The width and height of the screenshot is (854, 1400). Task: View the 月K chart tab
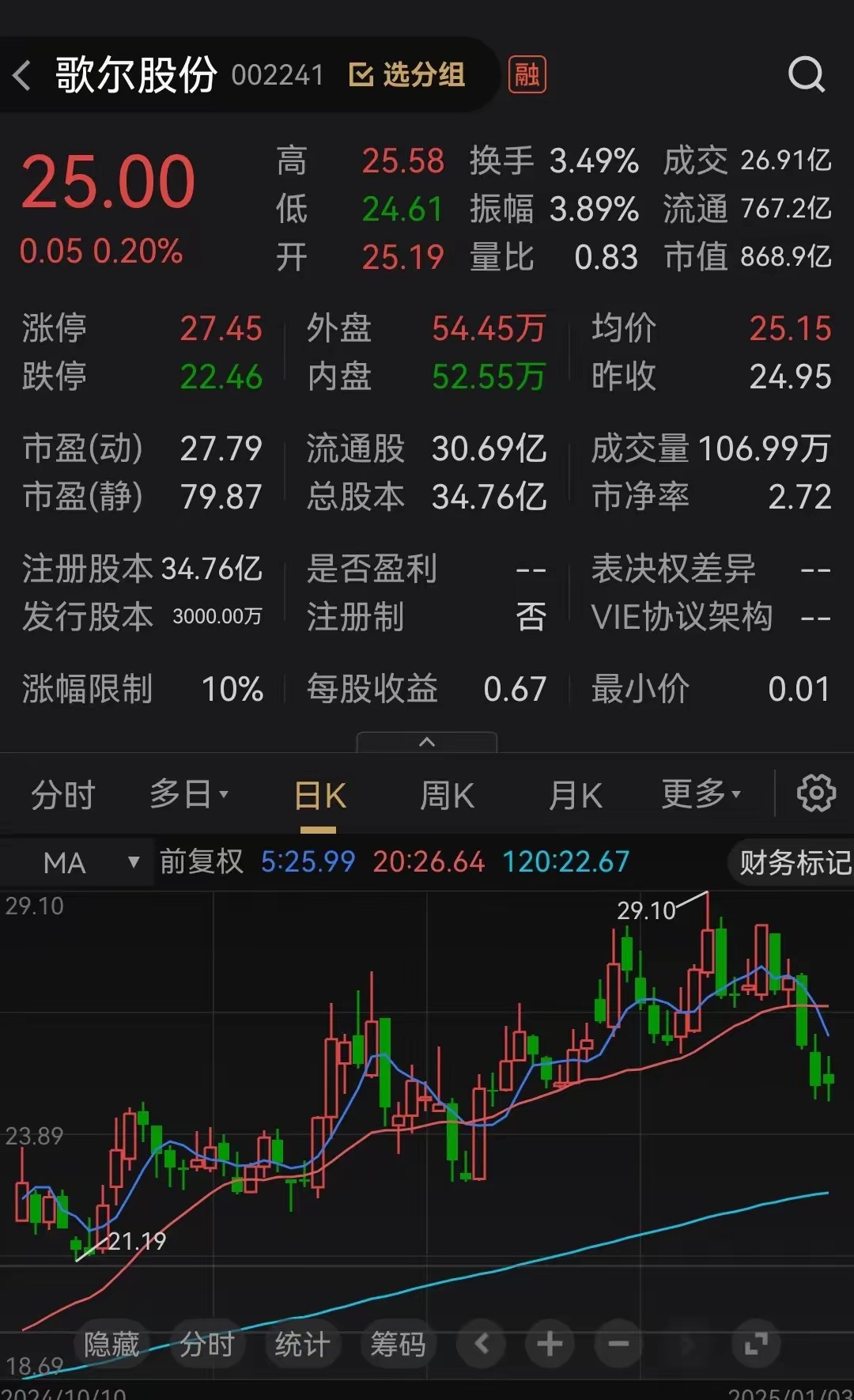575,796
